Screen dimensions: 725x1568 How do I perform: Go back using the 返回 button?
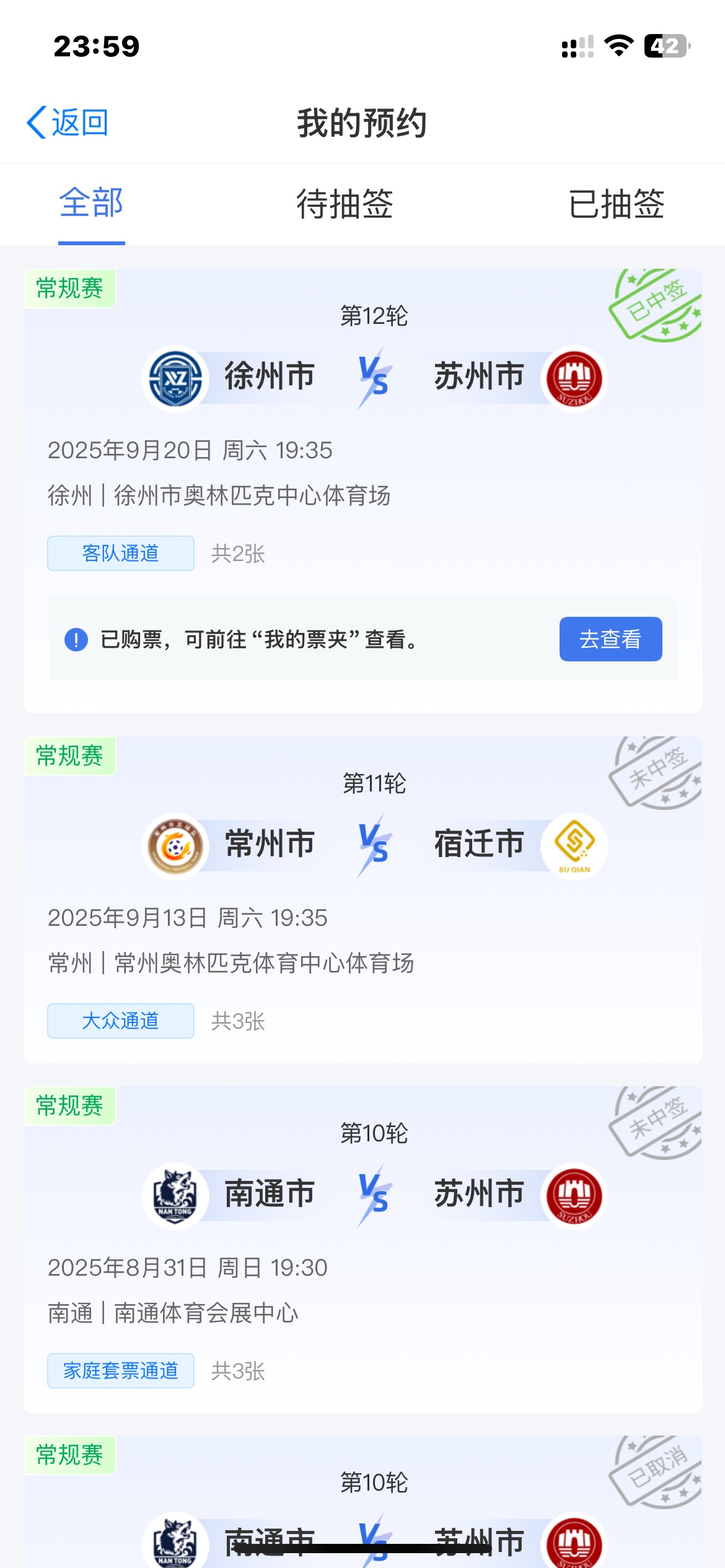tap(68, 123)
